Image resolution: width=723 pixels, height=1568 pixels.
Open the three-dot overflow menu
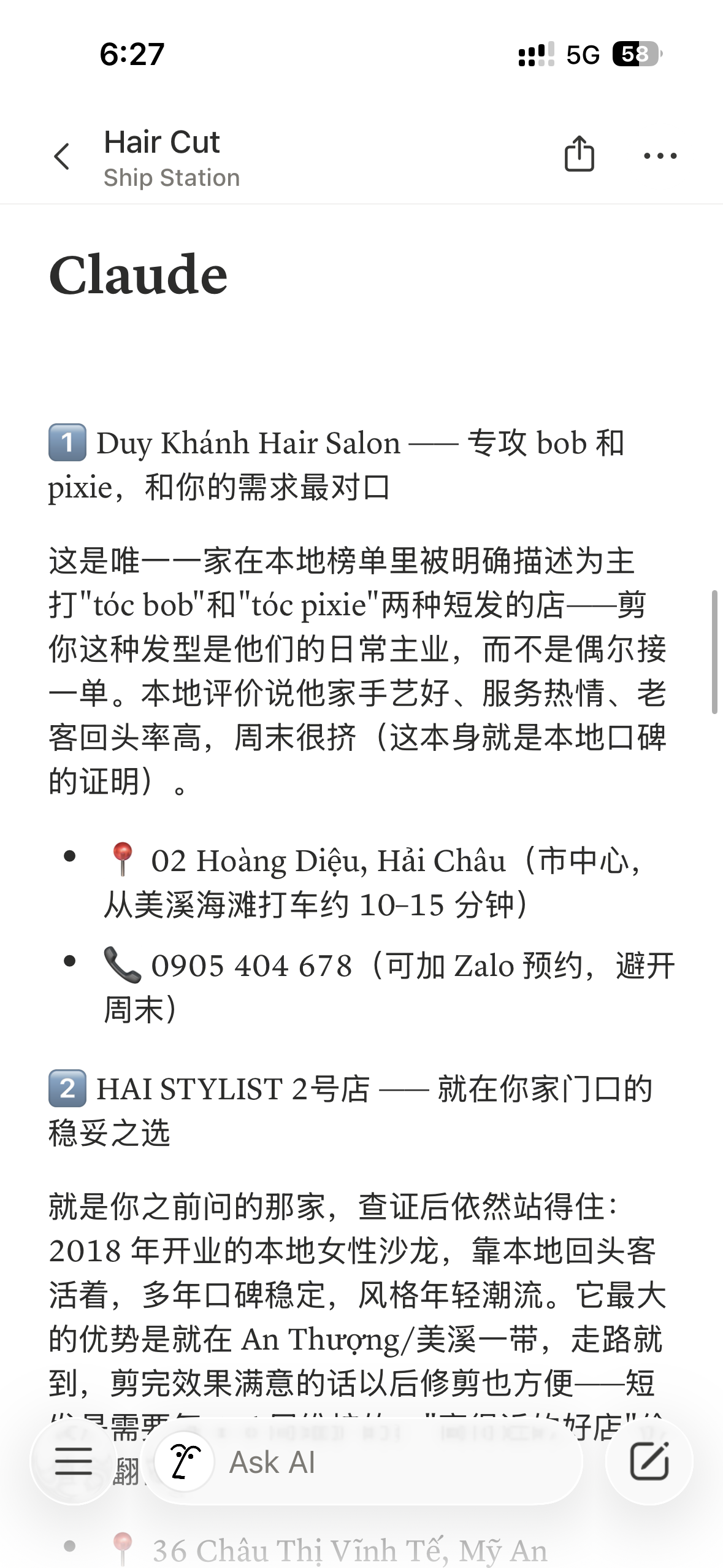(660, 156)
